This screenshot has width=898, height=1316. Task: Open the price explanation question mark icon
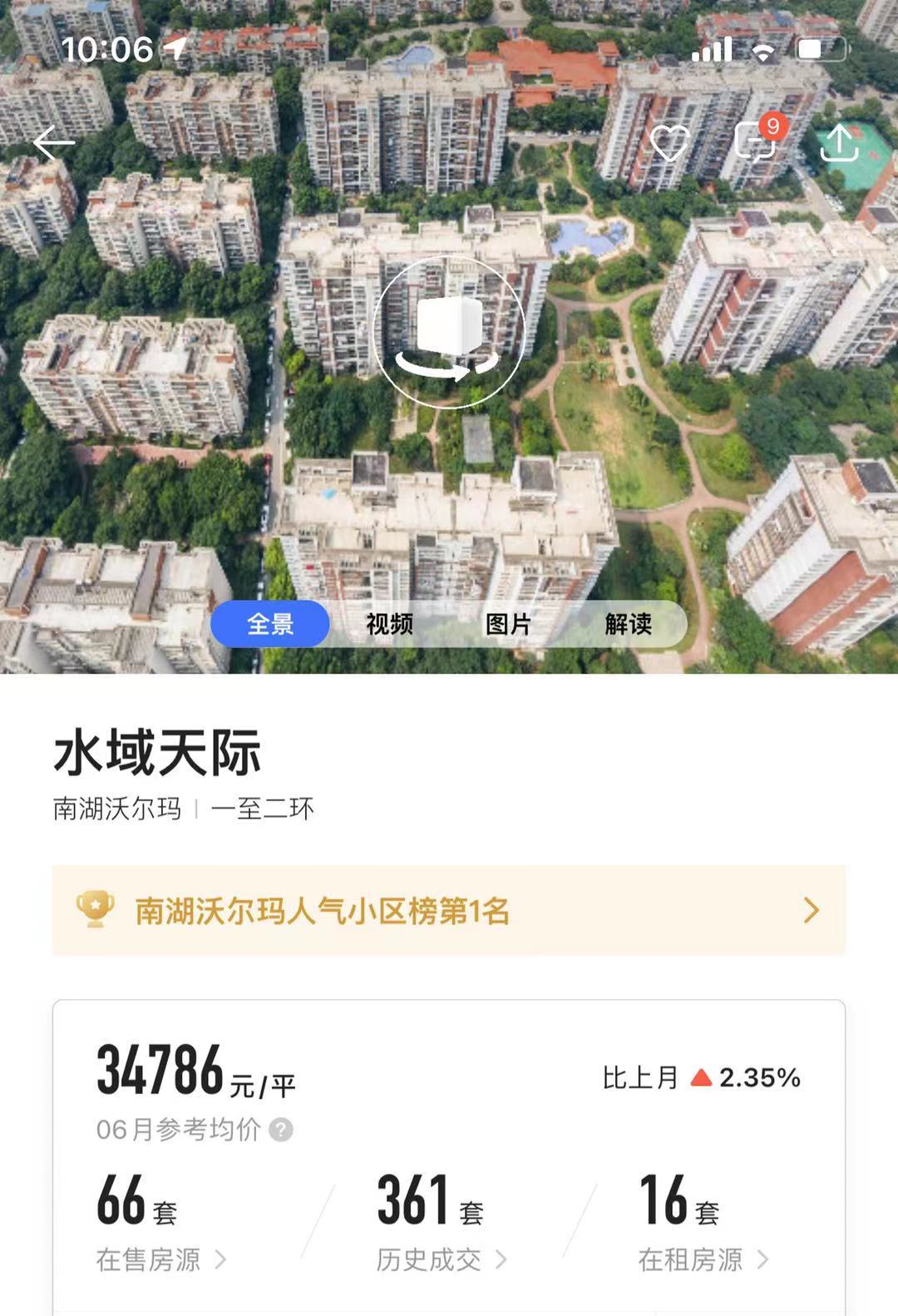(283, 1129)
